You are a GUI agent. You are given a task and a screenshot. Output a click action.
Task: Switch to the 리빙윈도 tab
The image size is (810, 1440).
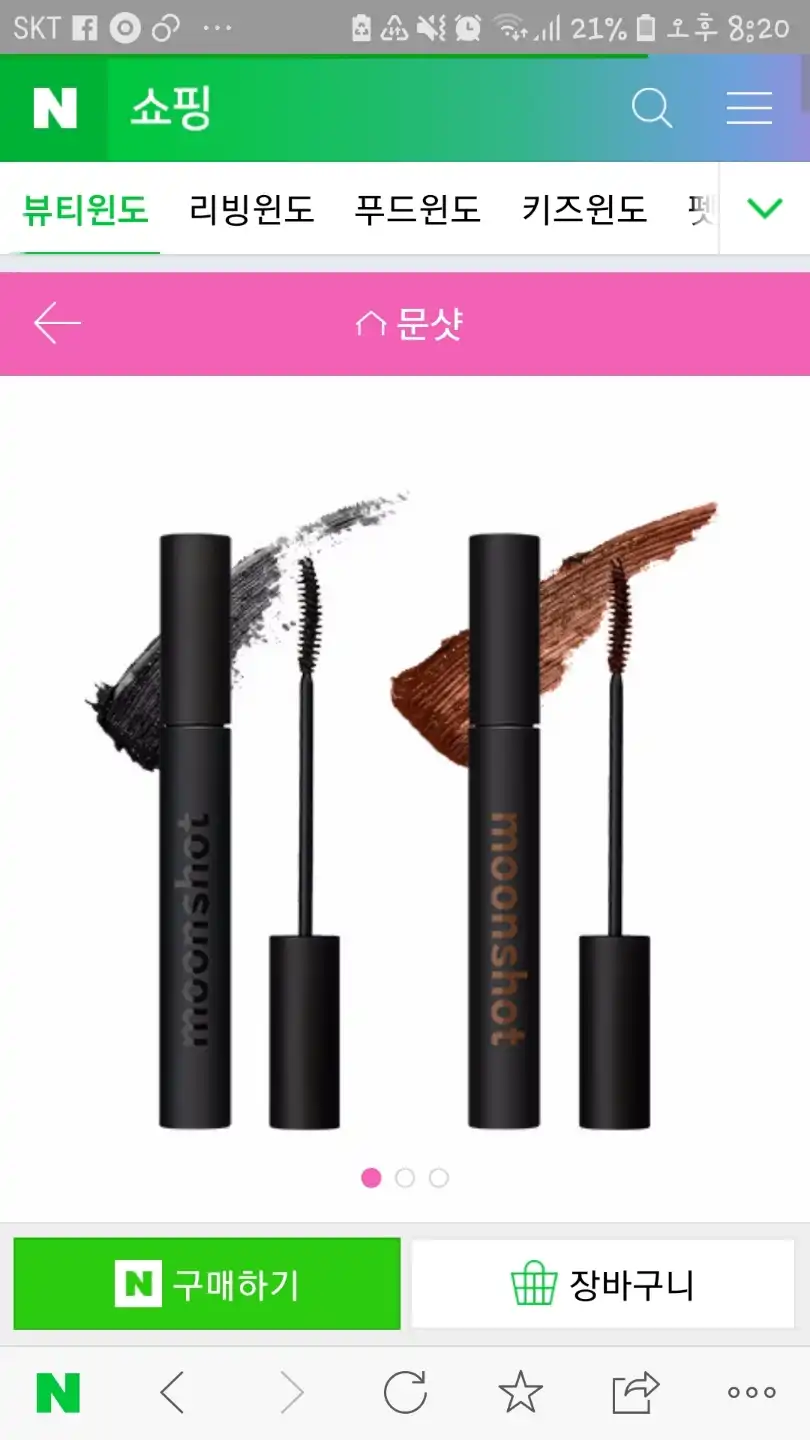pos(251,209)
